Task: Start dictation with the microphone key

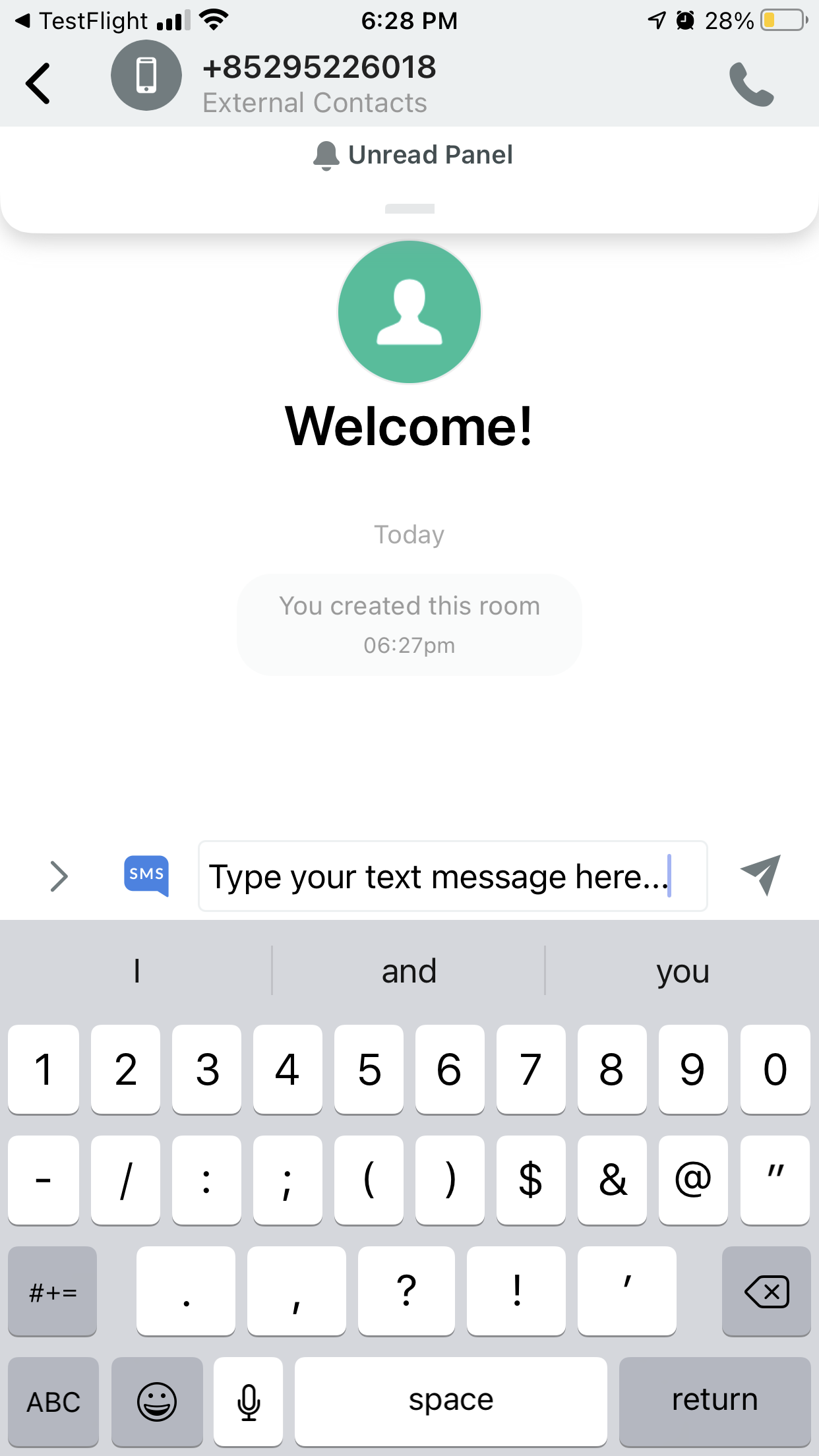Action: click(x=249, y=1401)
